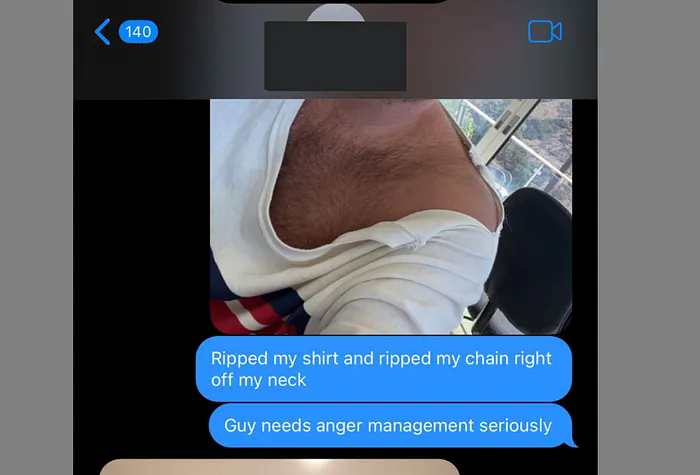Open the contact details header

(x=335, y=52)
